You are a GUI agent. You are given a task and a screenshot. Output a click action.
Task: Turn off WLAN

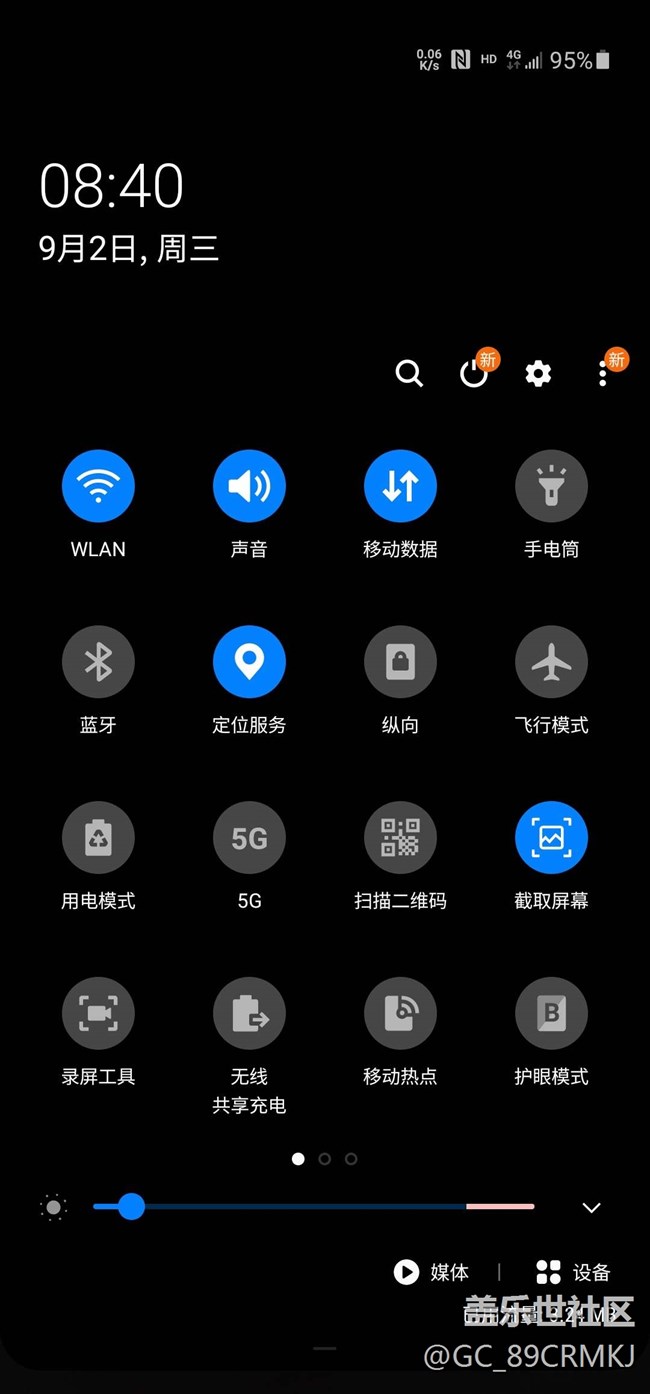click(98, 486)
